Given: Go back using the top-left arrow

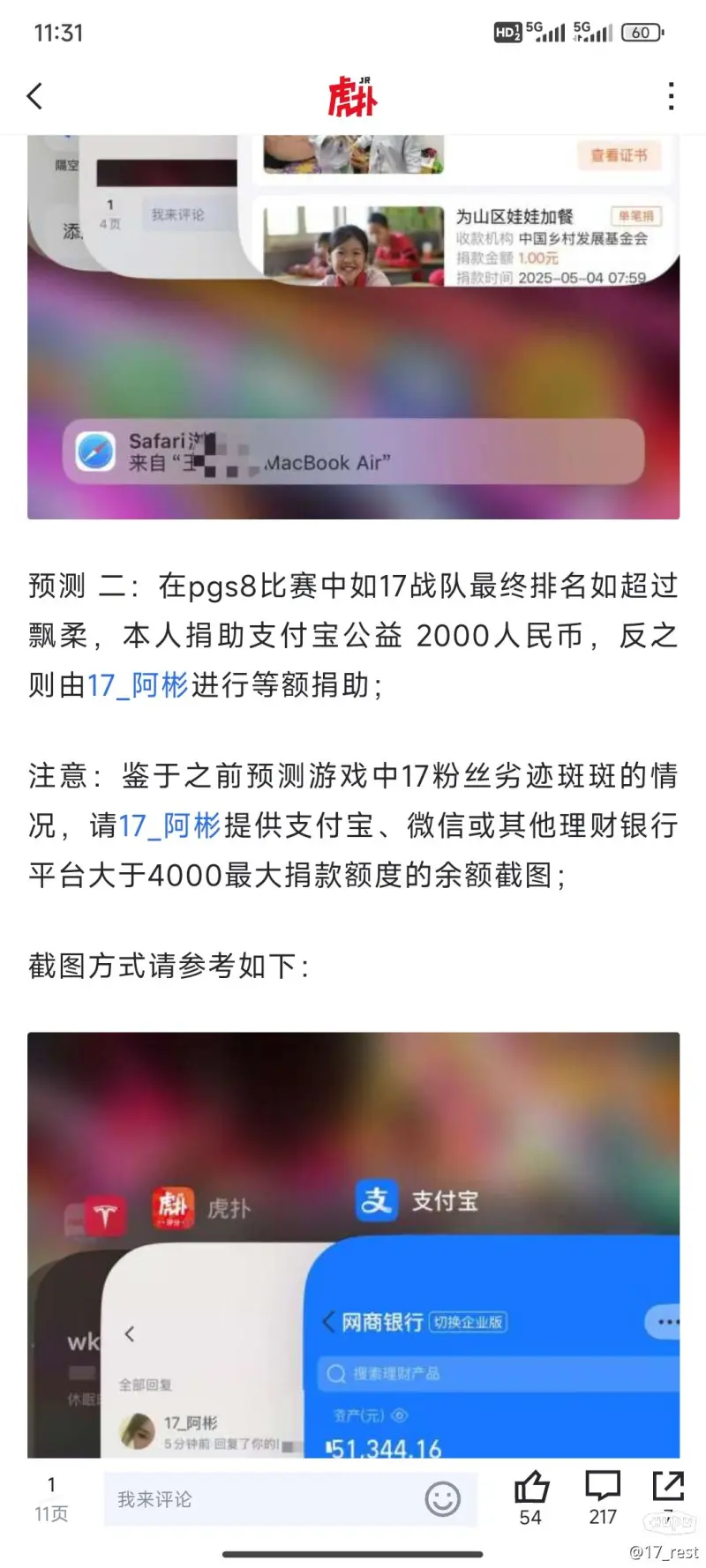Looking at the screenshot, I should coord(35,96).
